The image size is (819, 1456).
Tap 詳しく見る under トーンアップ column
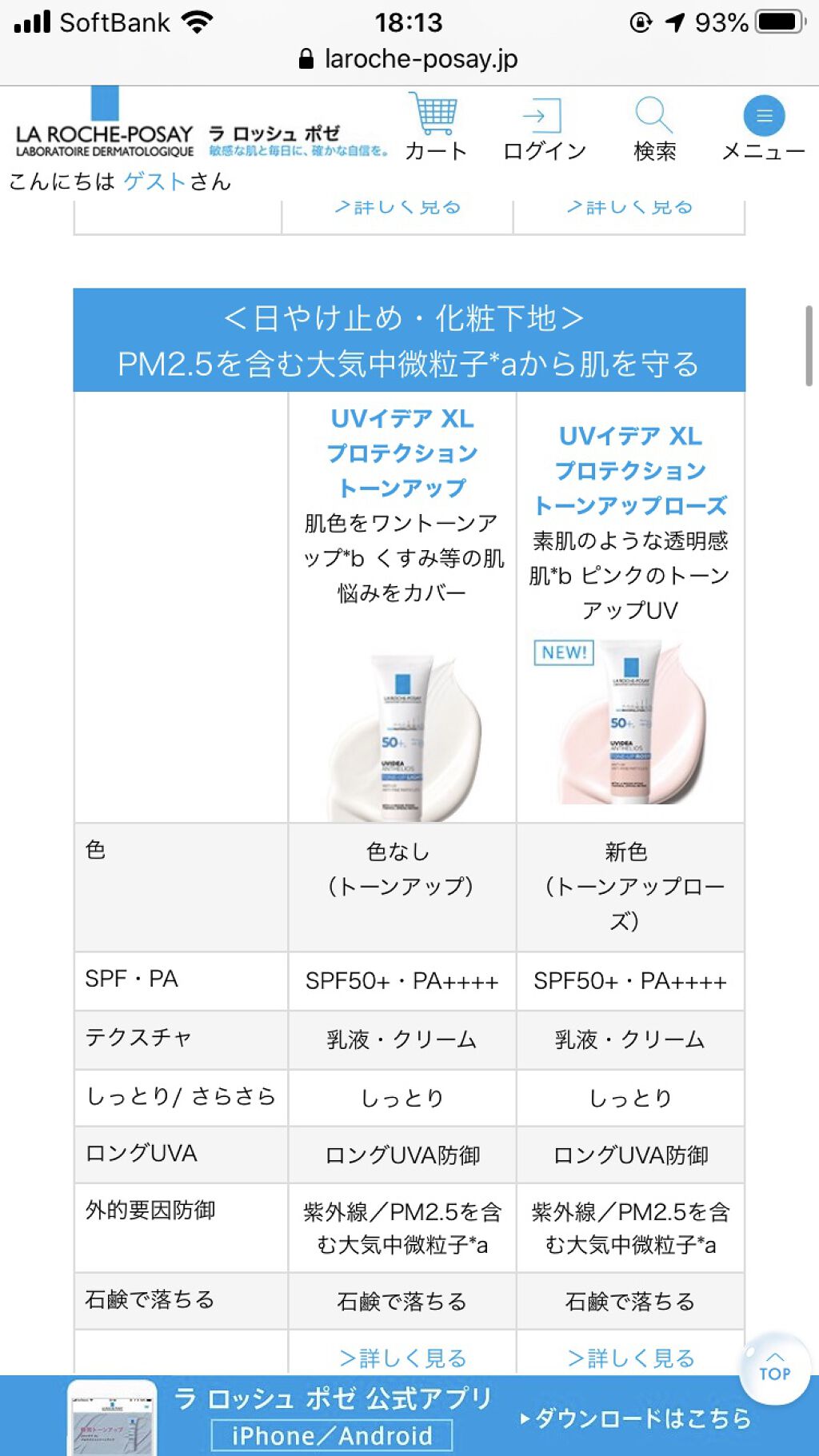point(402,1358)
